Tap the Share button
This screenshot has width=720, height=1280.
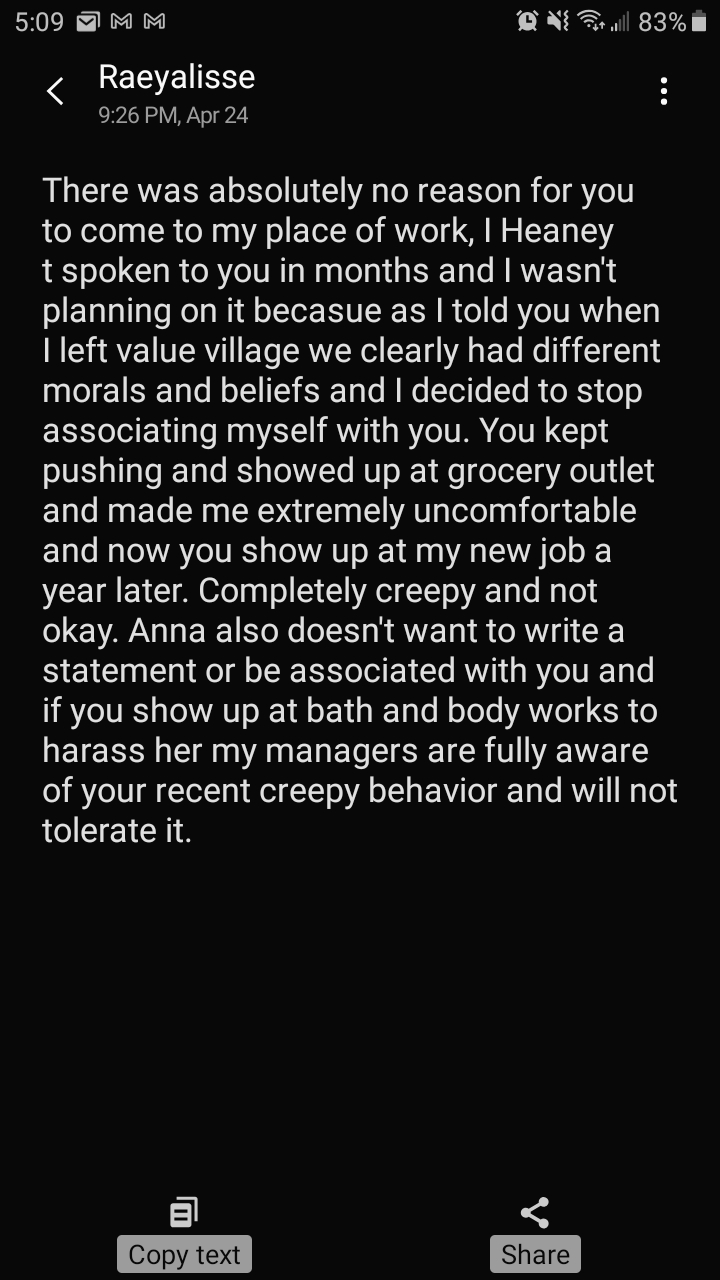535,1253
